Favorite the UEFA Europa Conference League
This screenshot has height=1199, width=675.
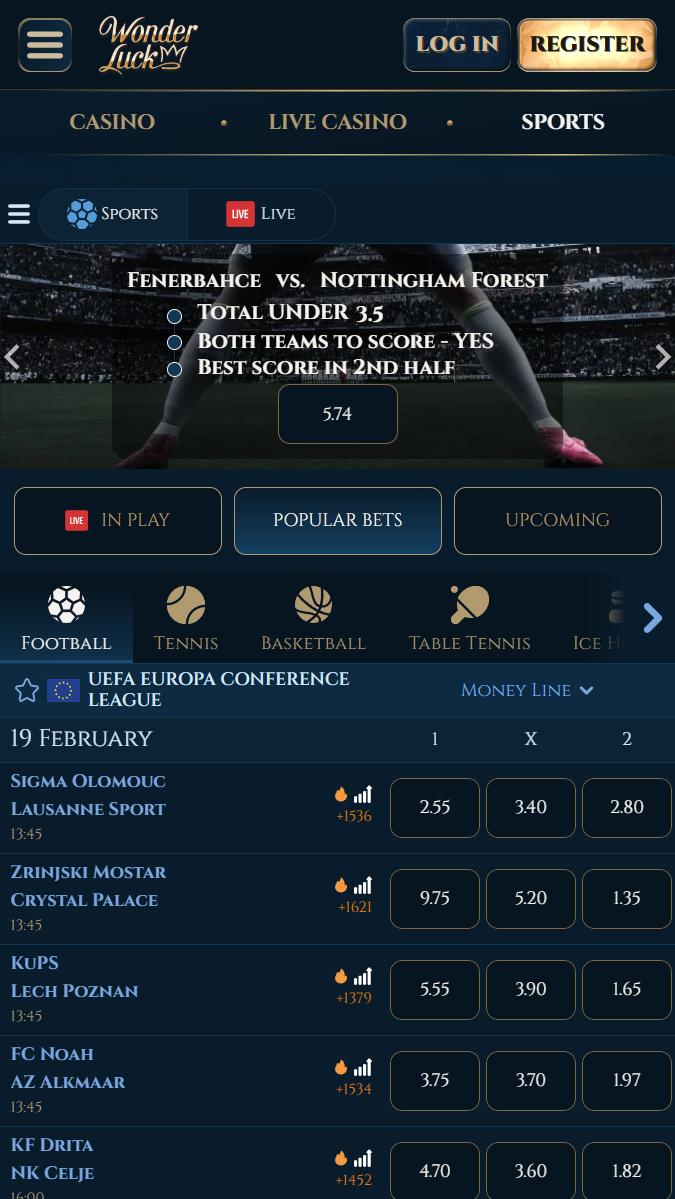27,690
